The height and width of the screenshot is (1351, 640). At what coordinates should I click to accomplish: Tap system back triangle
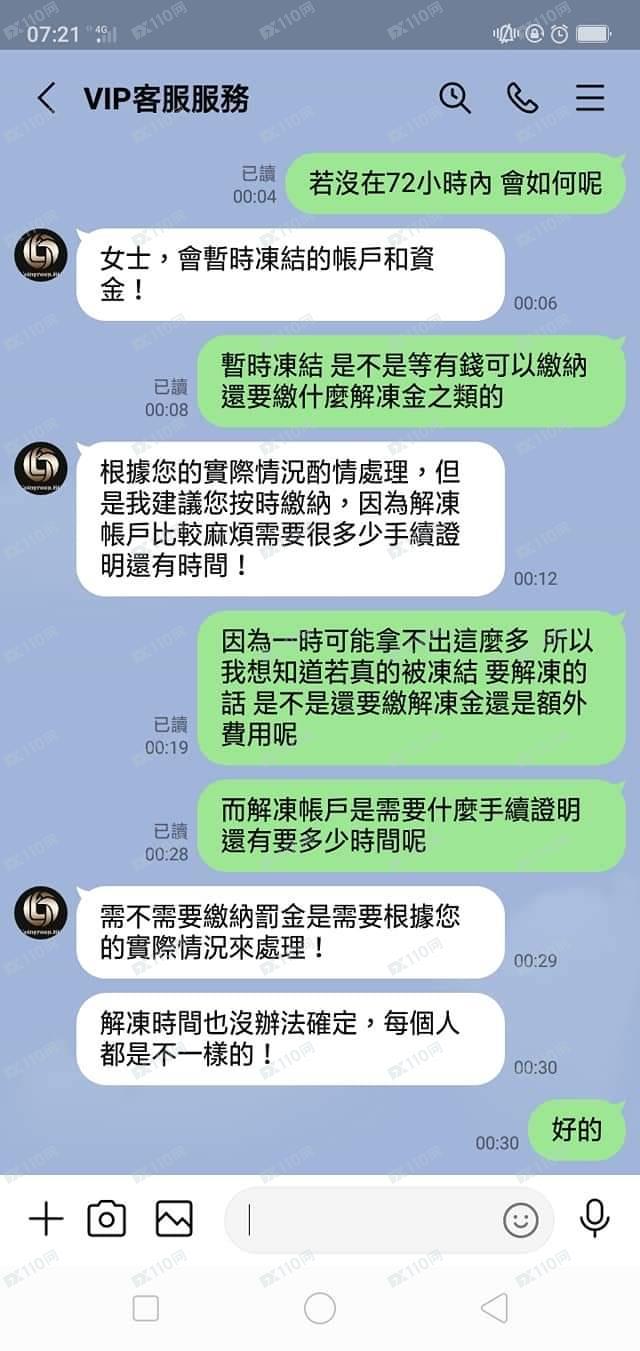click(494, 1308)
